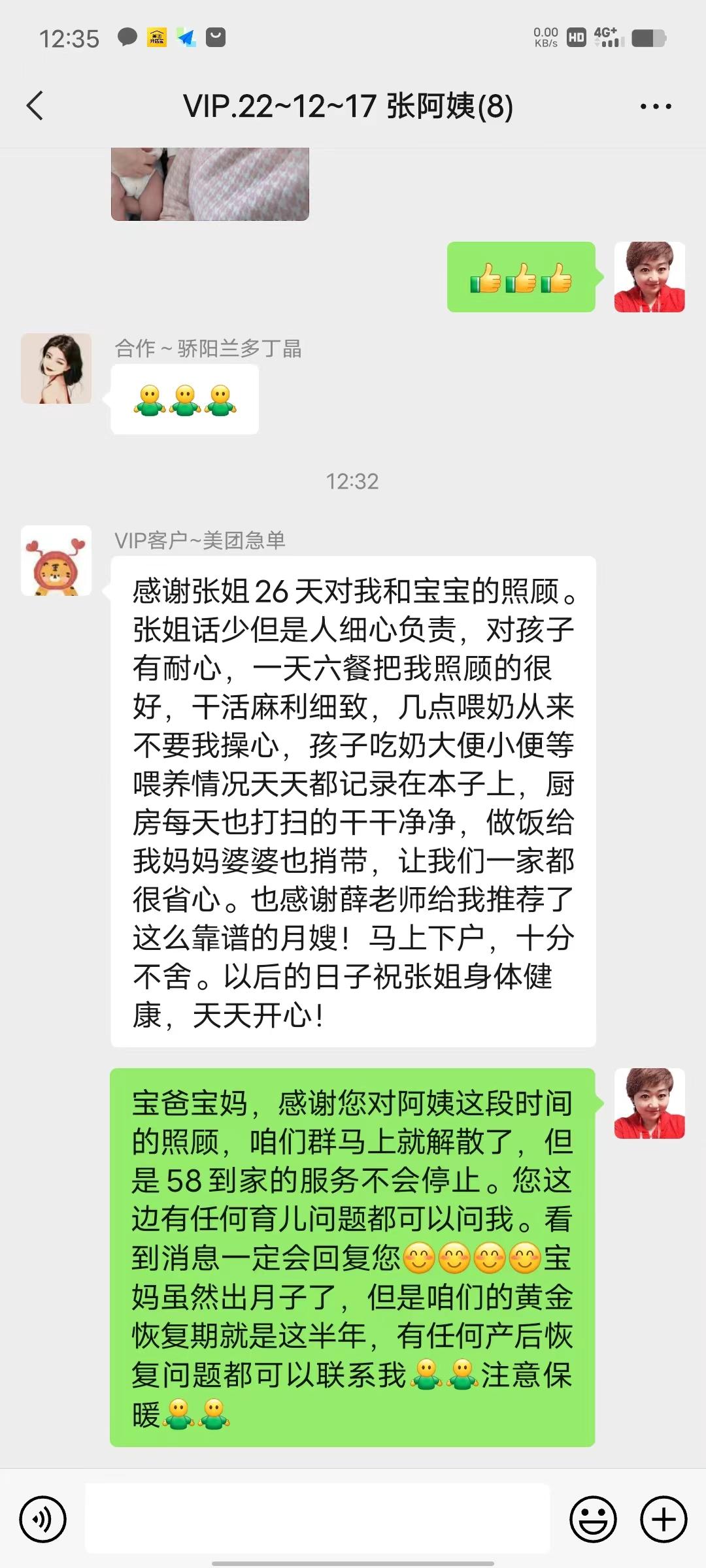Tap the VIP客户~美团急单 tiger avatar

[x=56, y=561]
